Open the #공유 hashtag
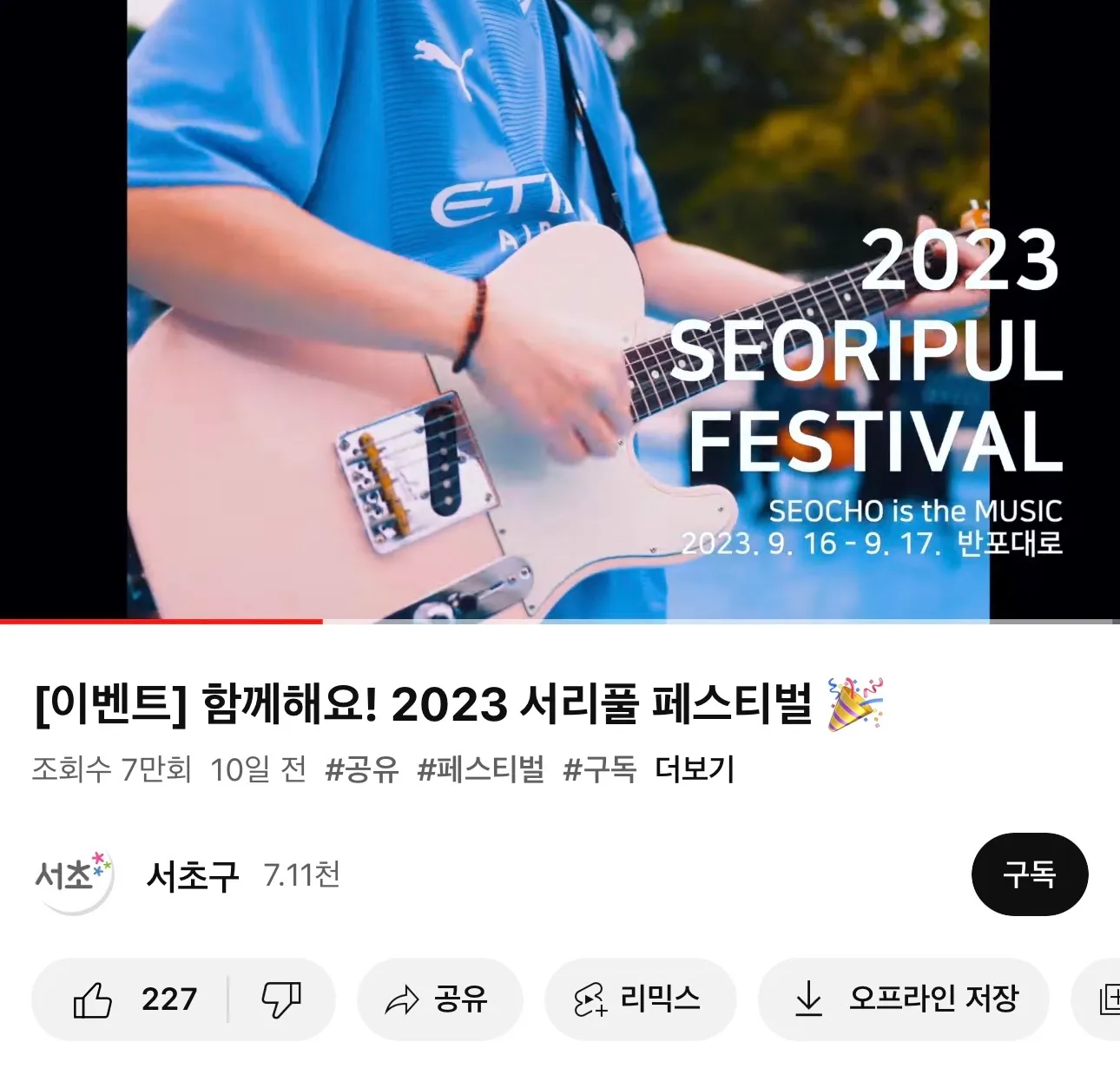Screen dimensions: 1120x1075 (x=361, y=769)
